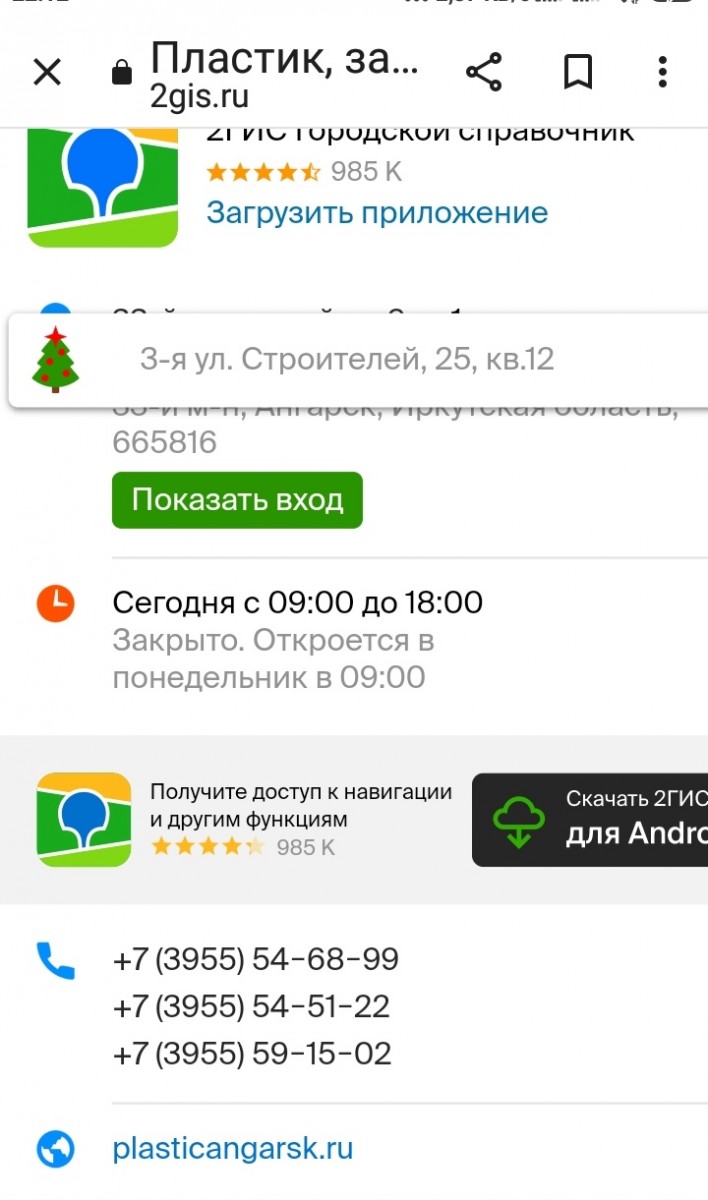Tap the Загрузить приложение link

[377, 213]
